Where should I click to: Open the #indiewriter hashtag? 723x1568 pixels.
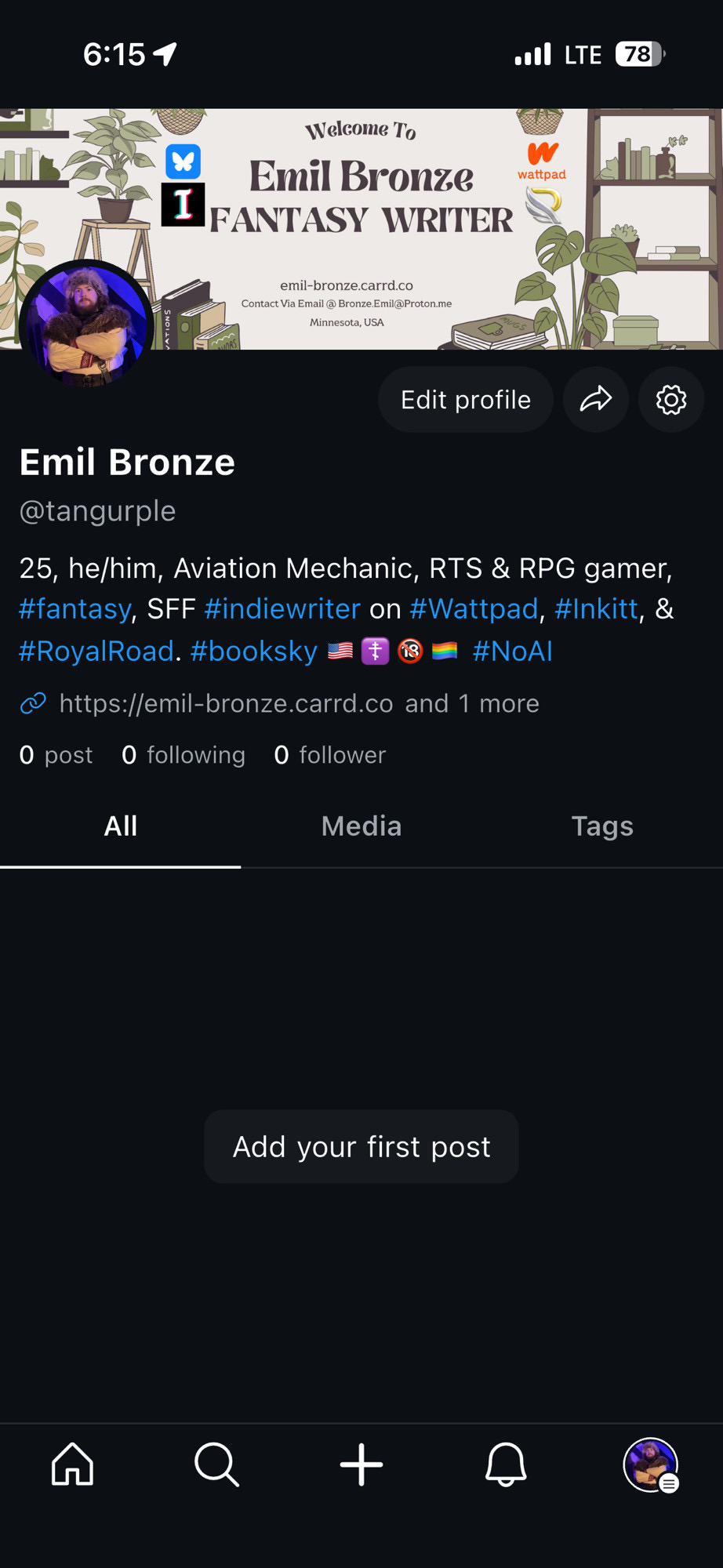tap(282, 609)
